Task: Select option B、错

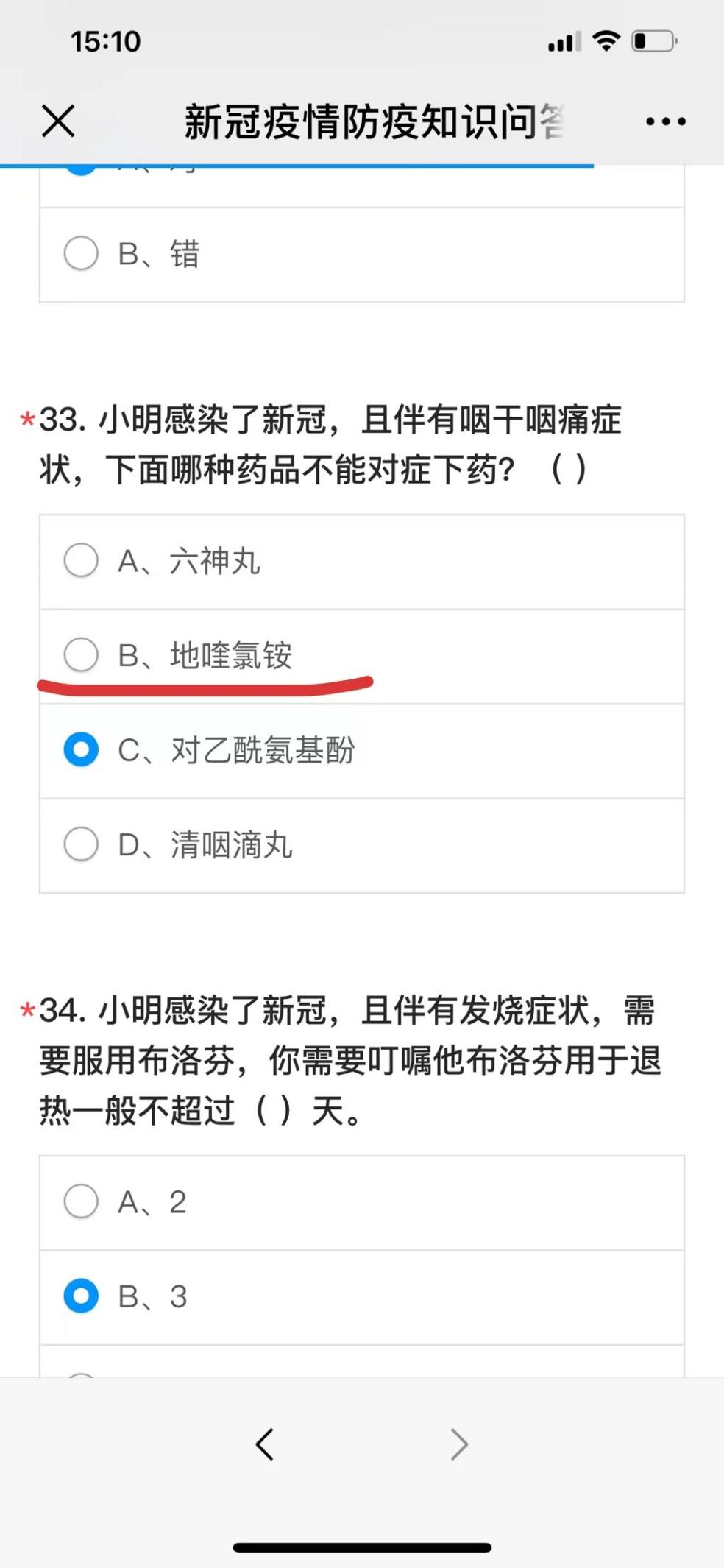Action: (x=81, y=254)
